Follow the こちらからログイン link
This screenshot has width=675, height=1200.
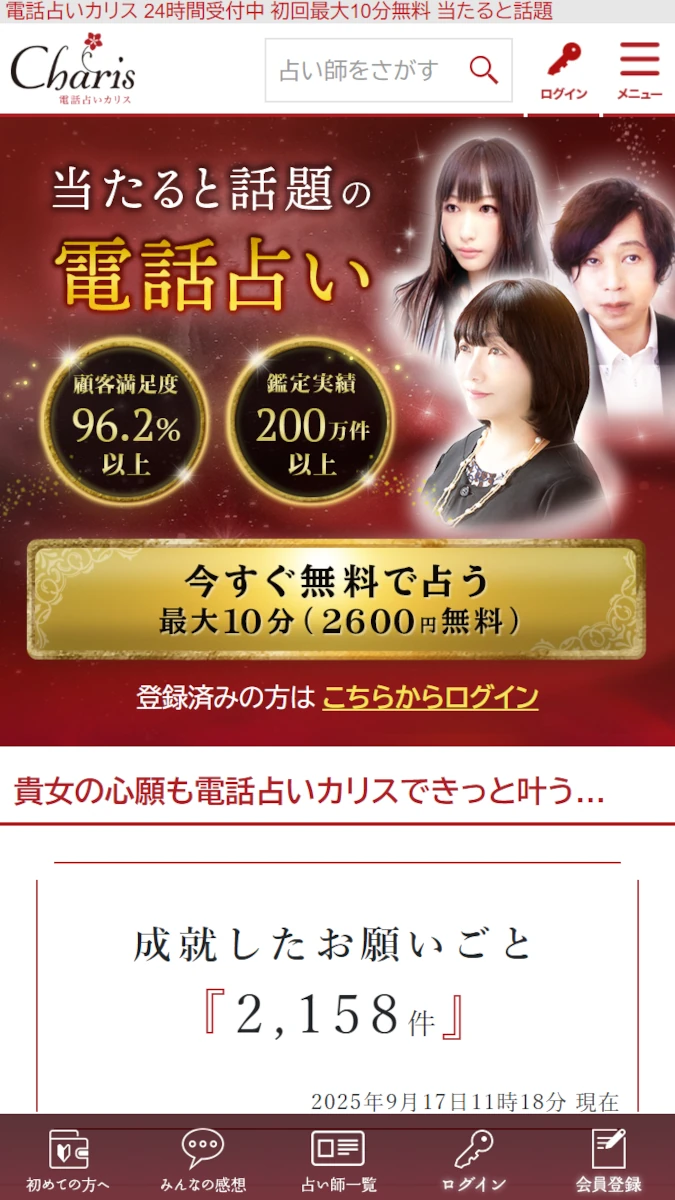(x=430, y=697)
